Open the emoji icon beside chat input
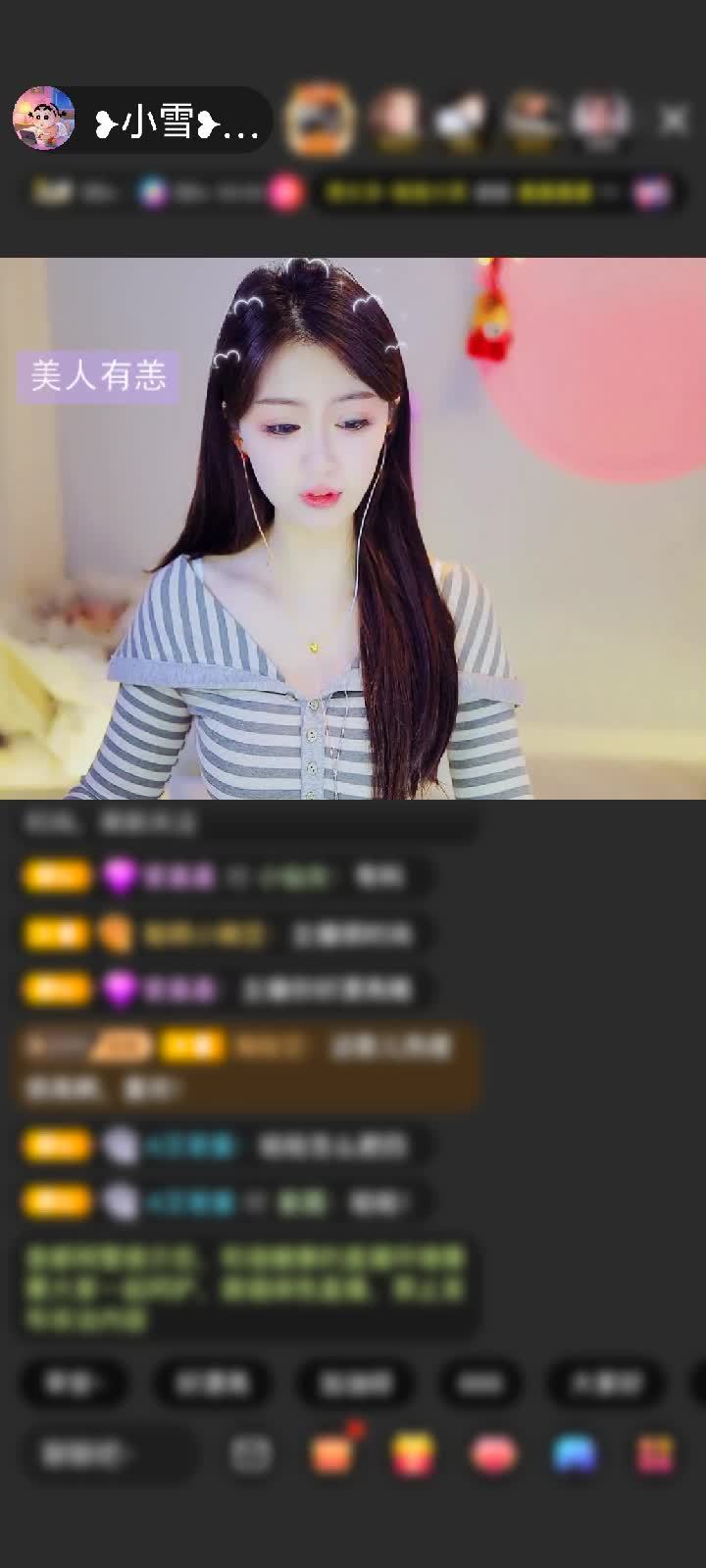This screenshot has width=706, height=1568. pos(251,1454)
